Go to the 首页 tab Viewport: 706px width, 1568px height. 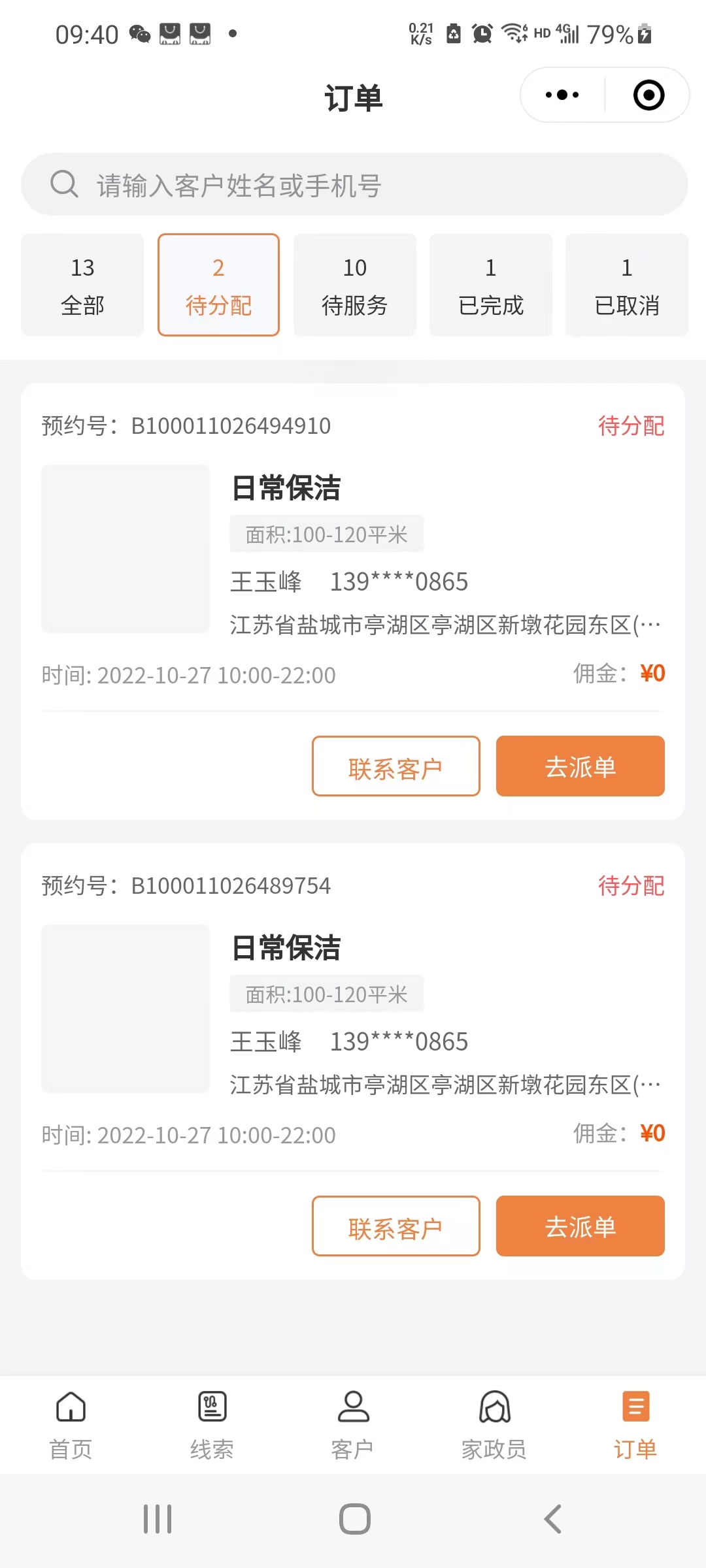point(71,1424)
